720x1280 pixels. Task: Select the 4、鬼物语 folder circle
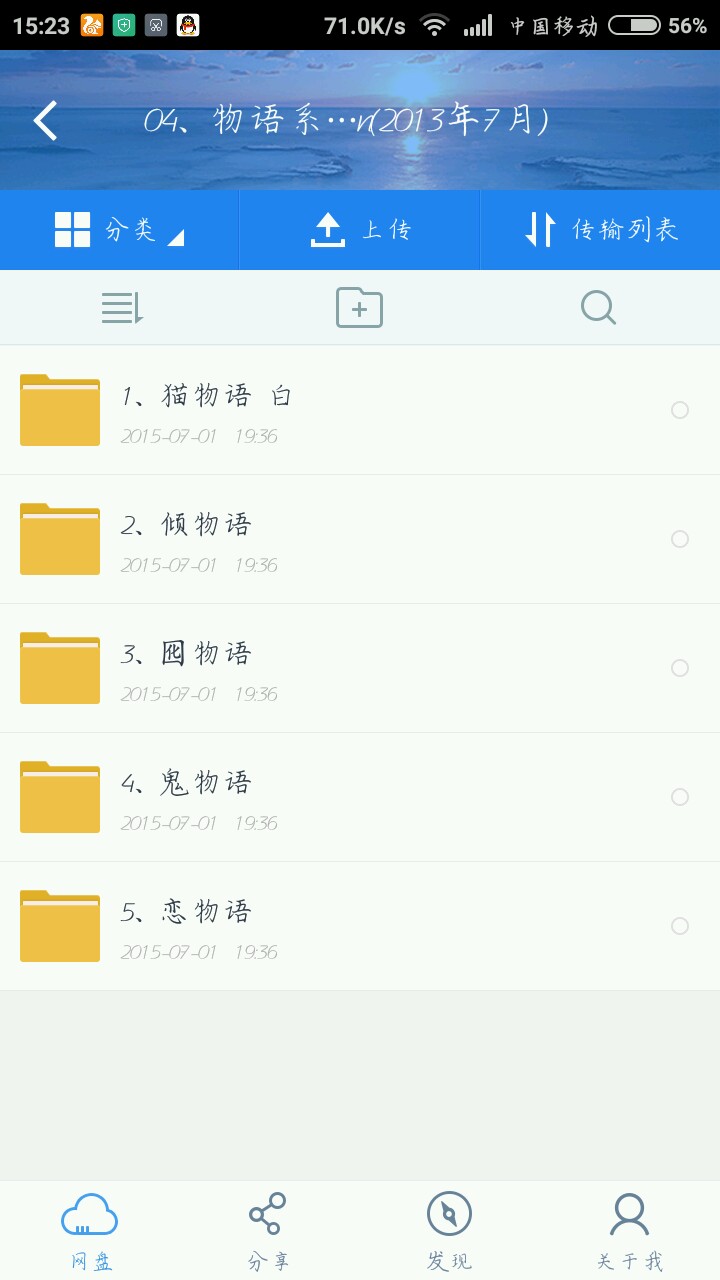680,797
